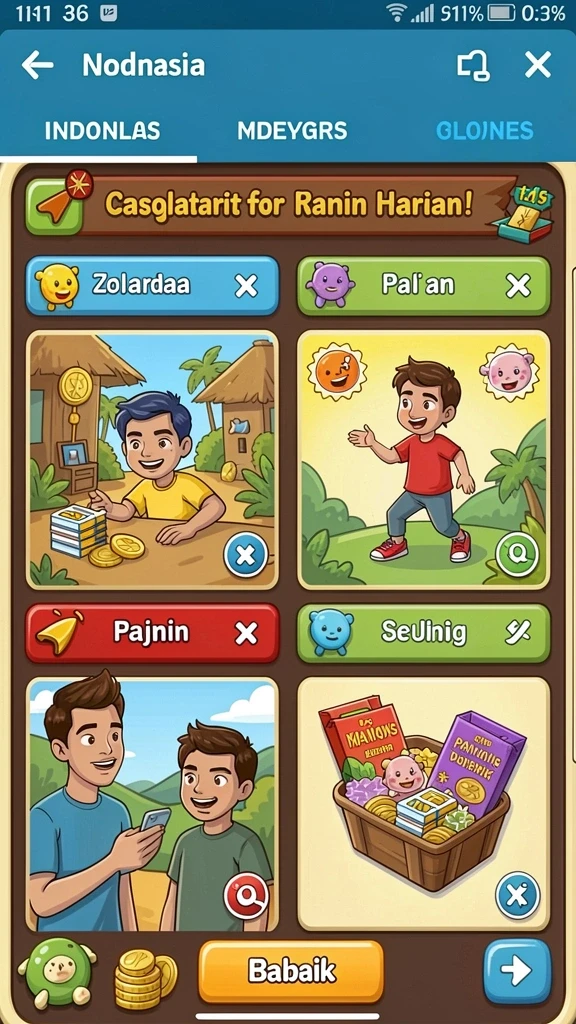Tap the Babaik button

click(x=291, y=972)
